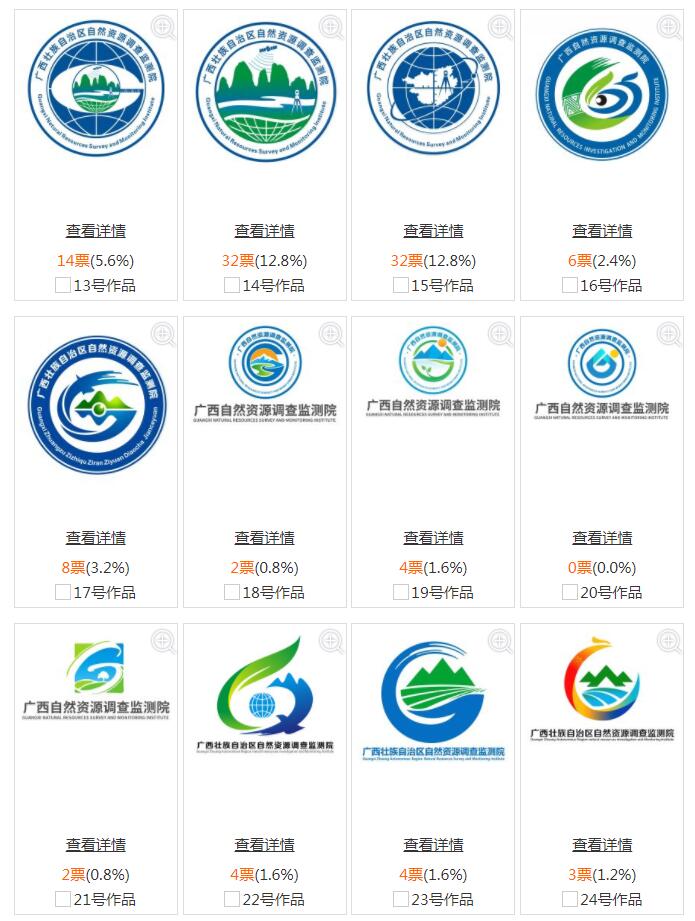This screenshot has width=695, height=921.
Task: Check the box for 15号作品
Action: tap(401, 285)
